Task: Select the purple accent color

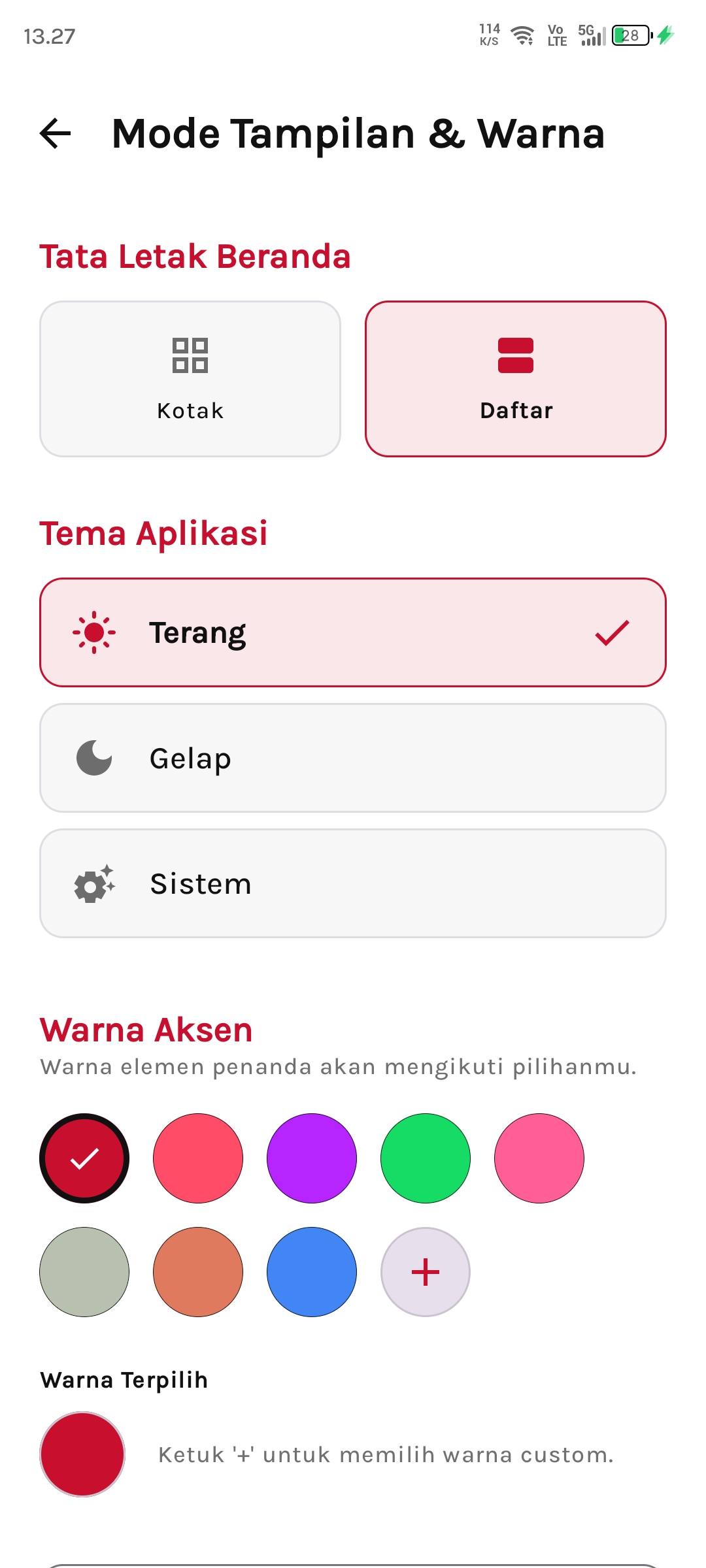Action: (312, 1158)
